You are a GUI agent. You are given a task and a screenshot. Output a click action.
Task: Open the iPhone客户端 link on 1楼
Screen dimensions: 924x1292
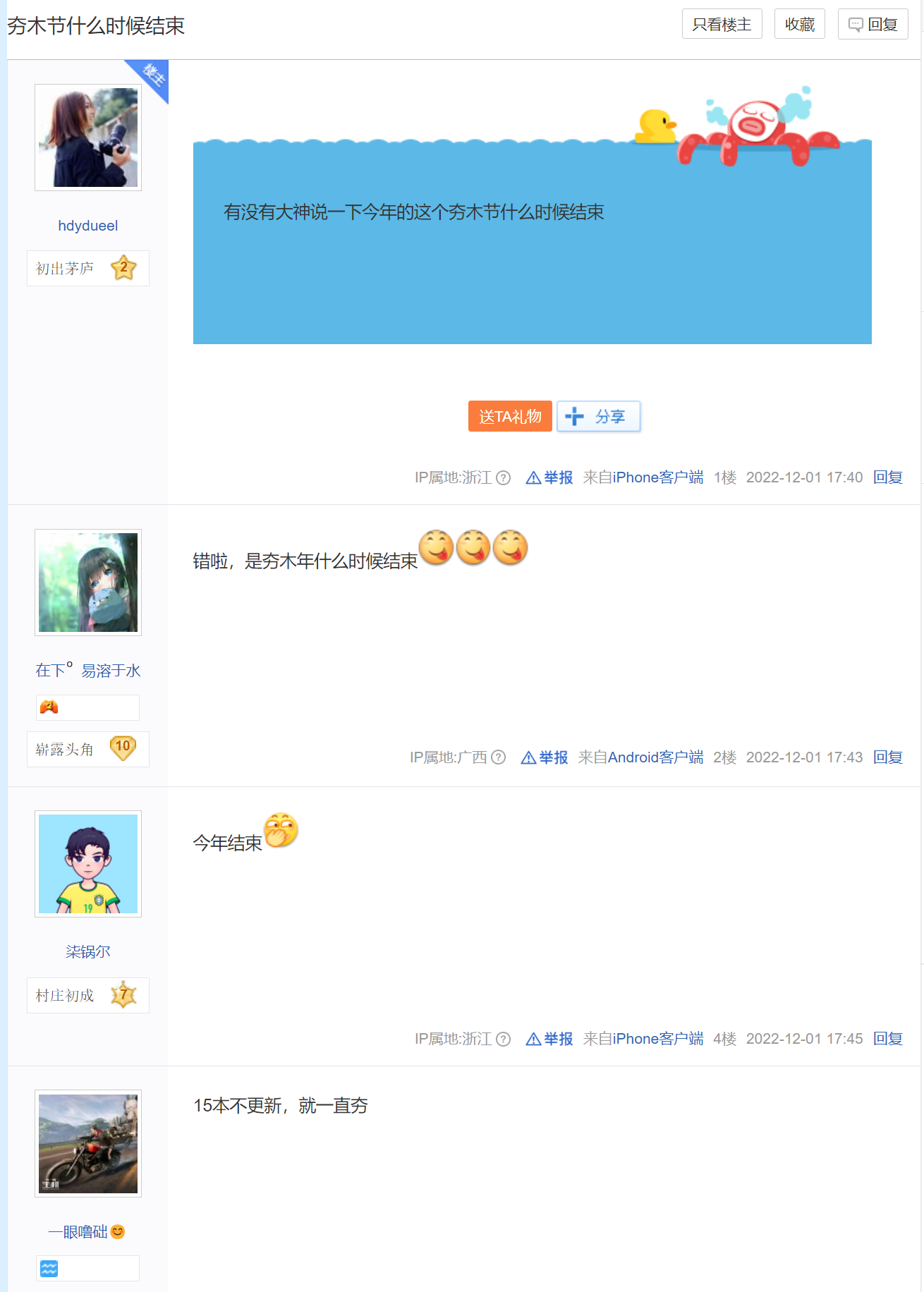pos(658,477)
